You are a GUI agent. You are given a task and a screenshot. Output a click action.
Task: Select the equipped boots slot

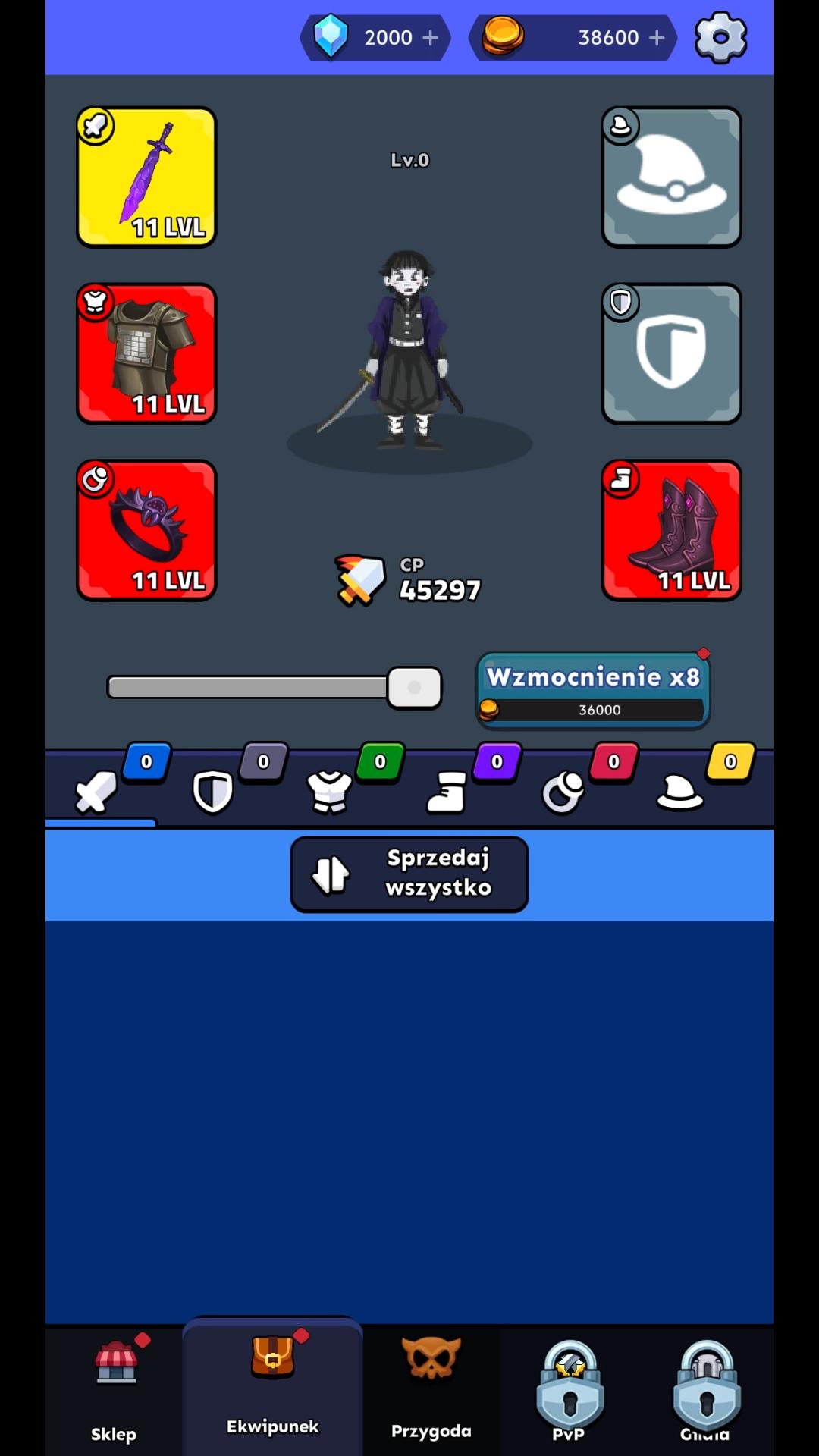click(671, 530)
